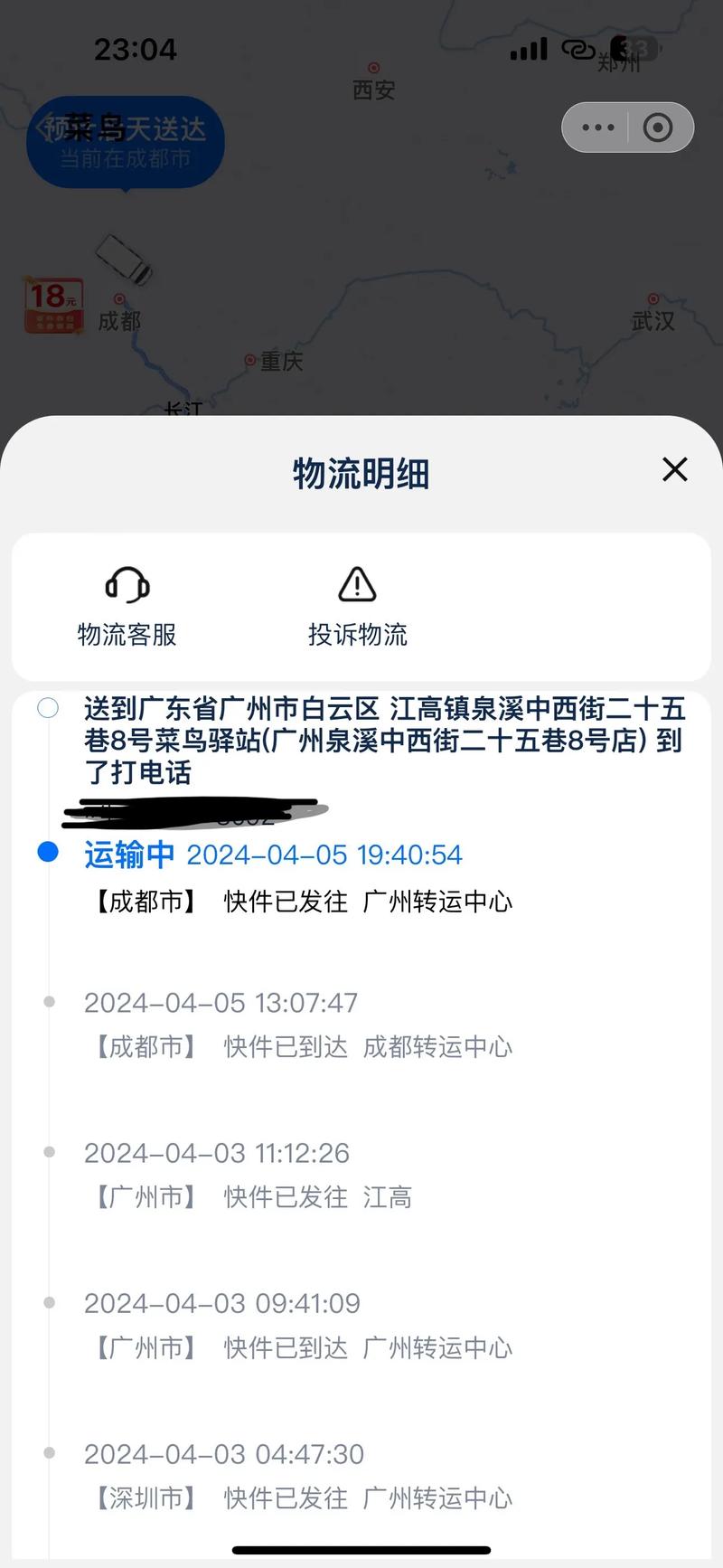Tap the blue dot next to 运输中 status
723x1568 pixels.
(47, 851)
